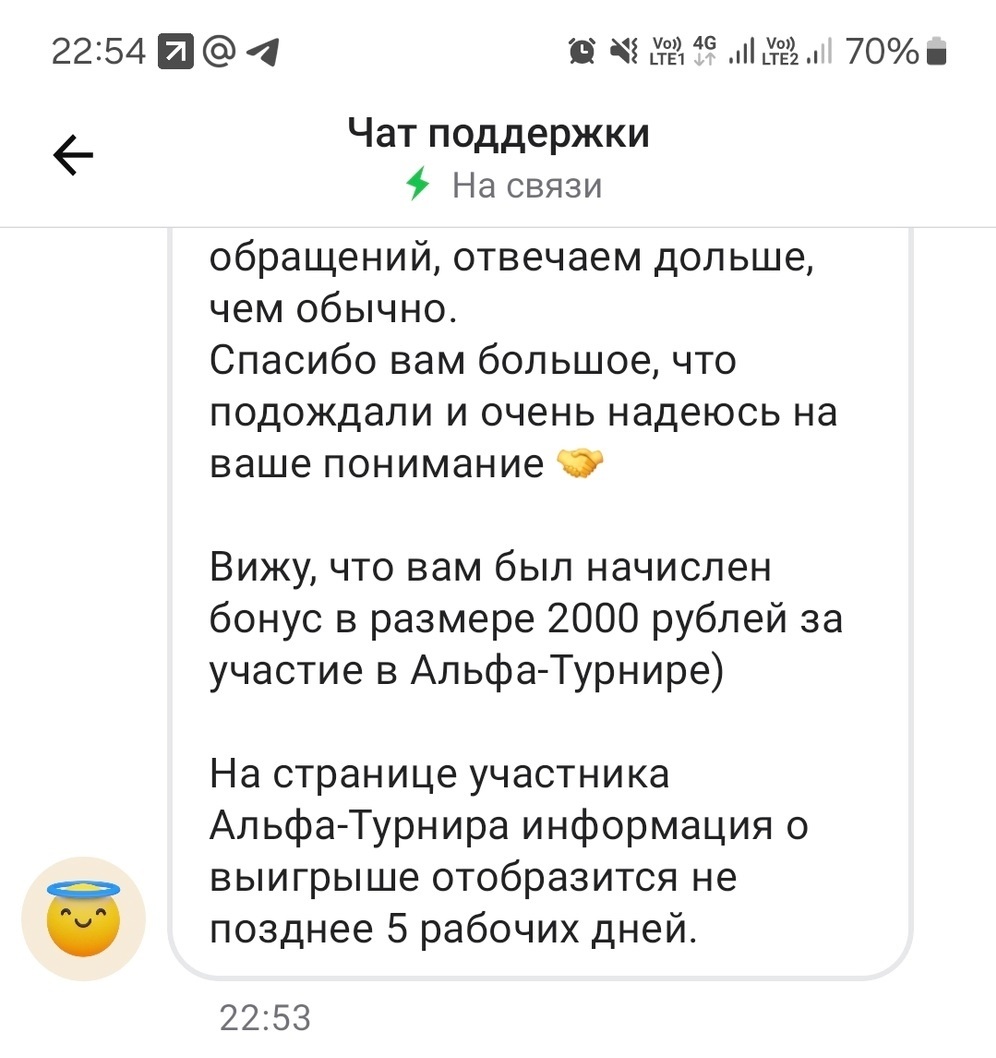Open the support agent angel emoji avatar
This screenshot has width=996, height=1058.
pos(84,917)
